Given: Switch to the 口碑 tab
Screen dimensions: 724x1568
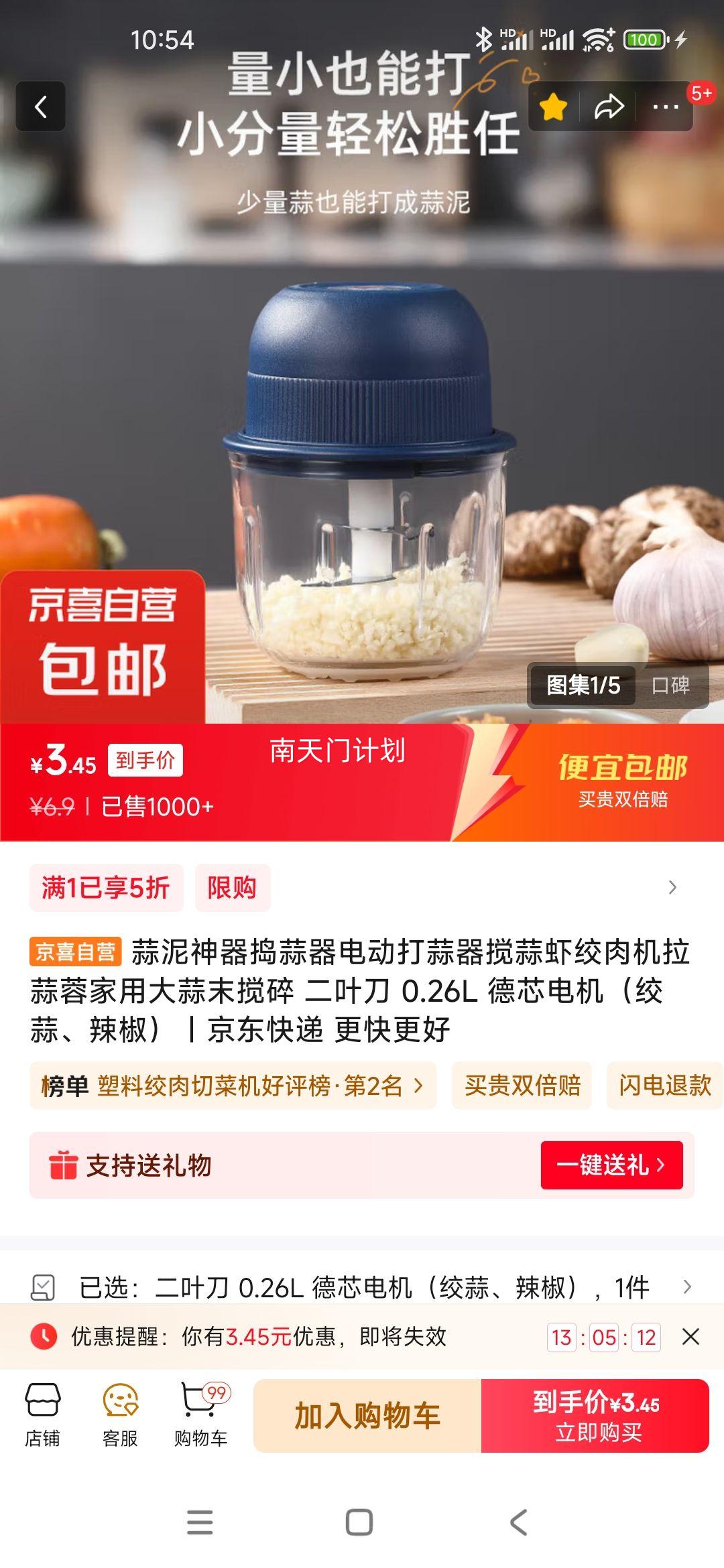Looking at the screenshot, I should click(670, 685).
